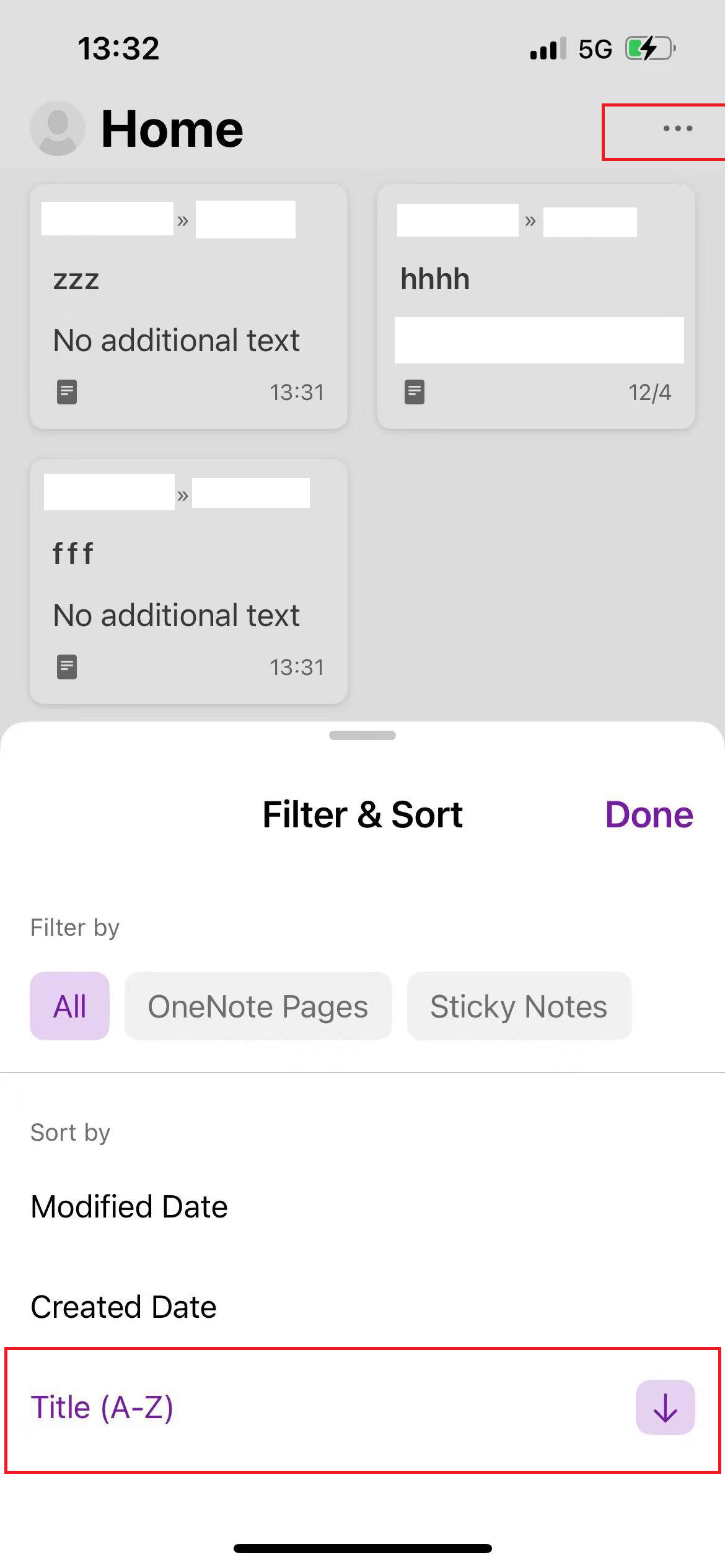Filter by OneNote Pages
This screenshot has width=725, height=1568.
click(258, 1006)
